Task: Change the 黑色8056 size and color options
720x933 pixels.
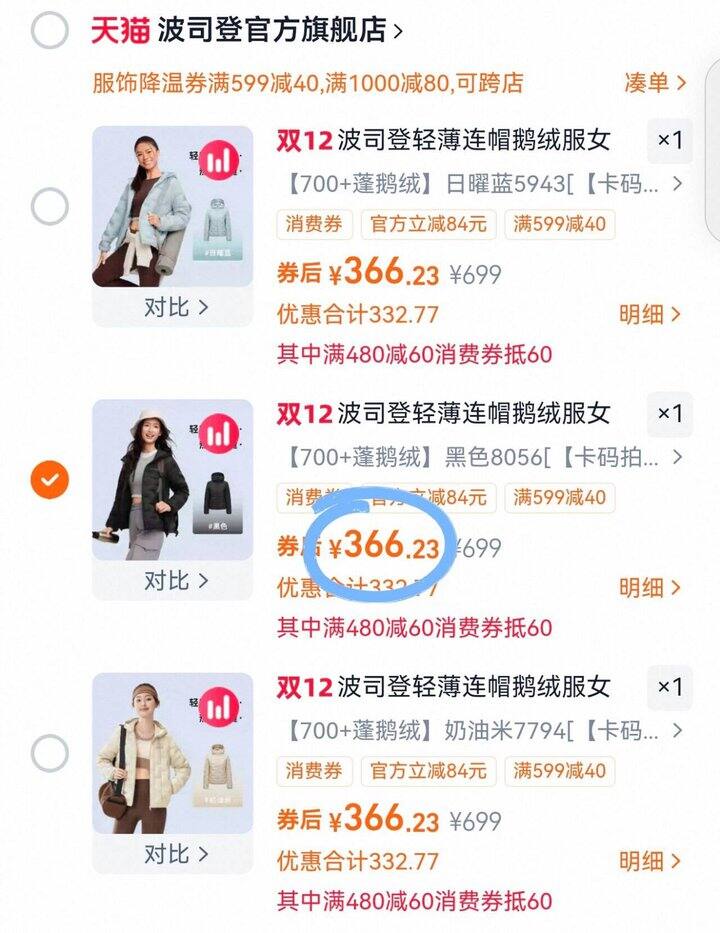Action: [480, 458]
